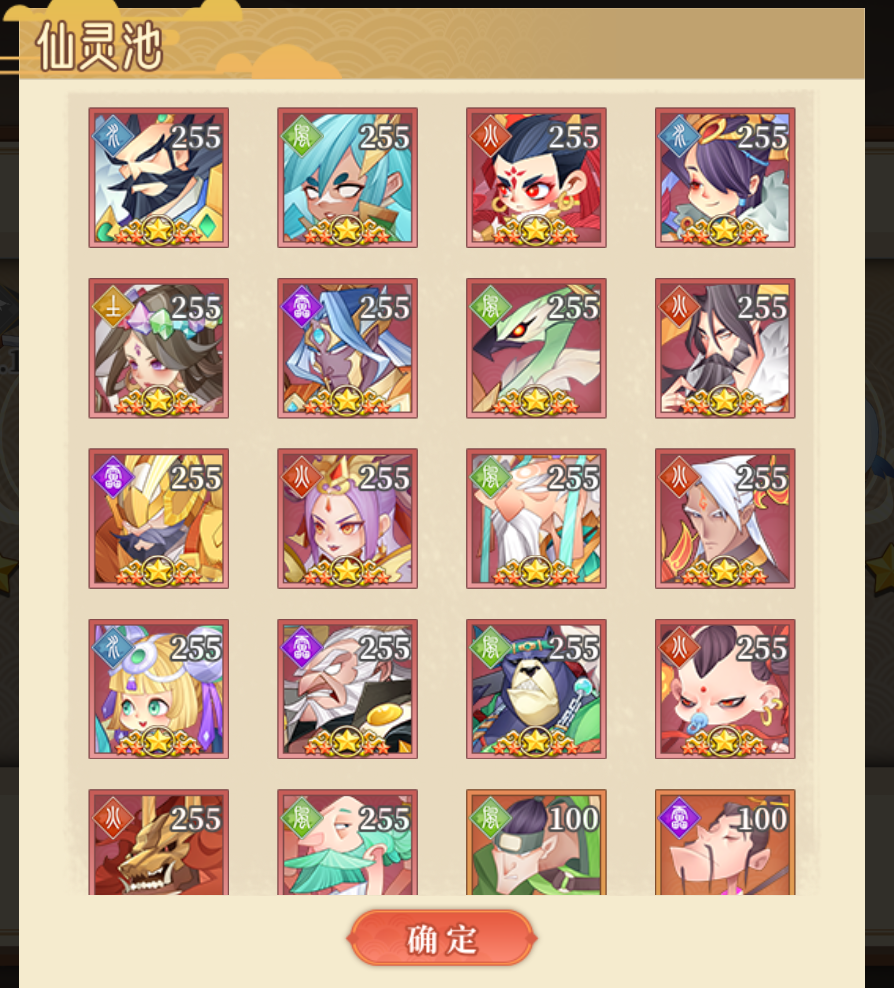Pick the golden dragon skull hero
The height and width of the screenshot is (988, 894).
coord(159,843)
